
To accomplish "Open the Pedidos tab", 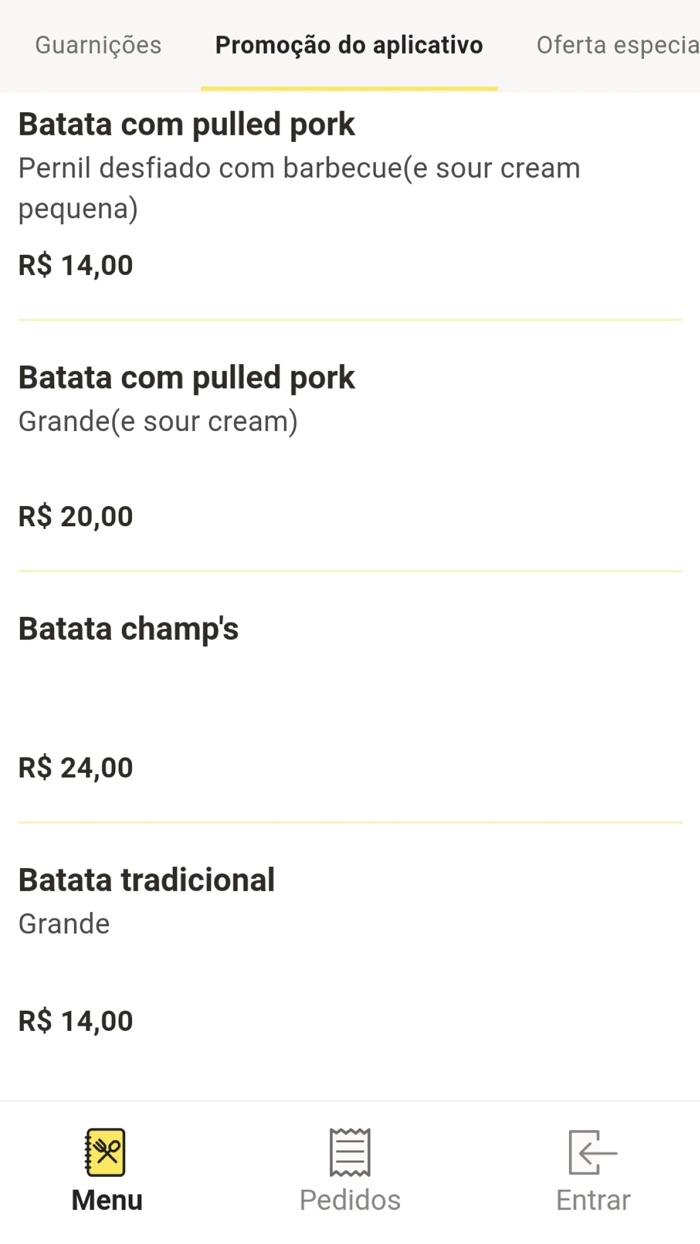I will click(x=350, y=1170).
